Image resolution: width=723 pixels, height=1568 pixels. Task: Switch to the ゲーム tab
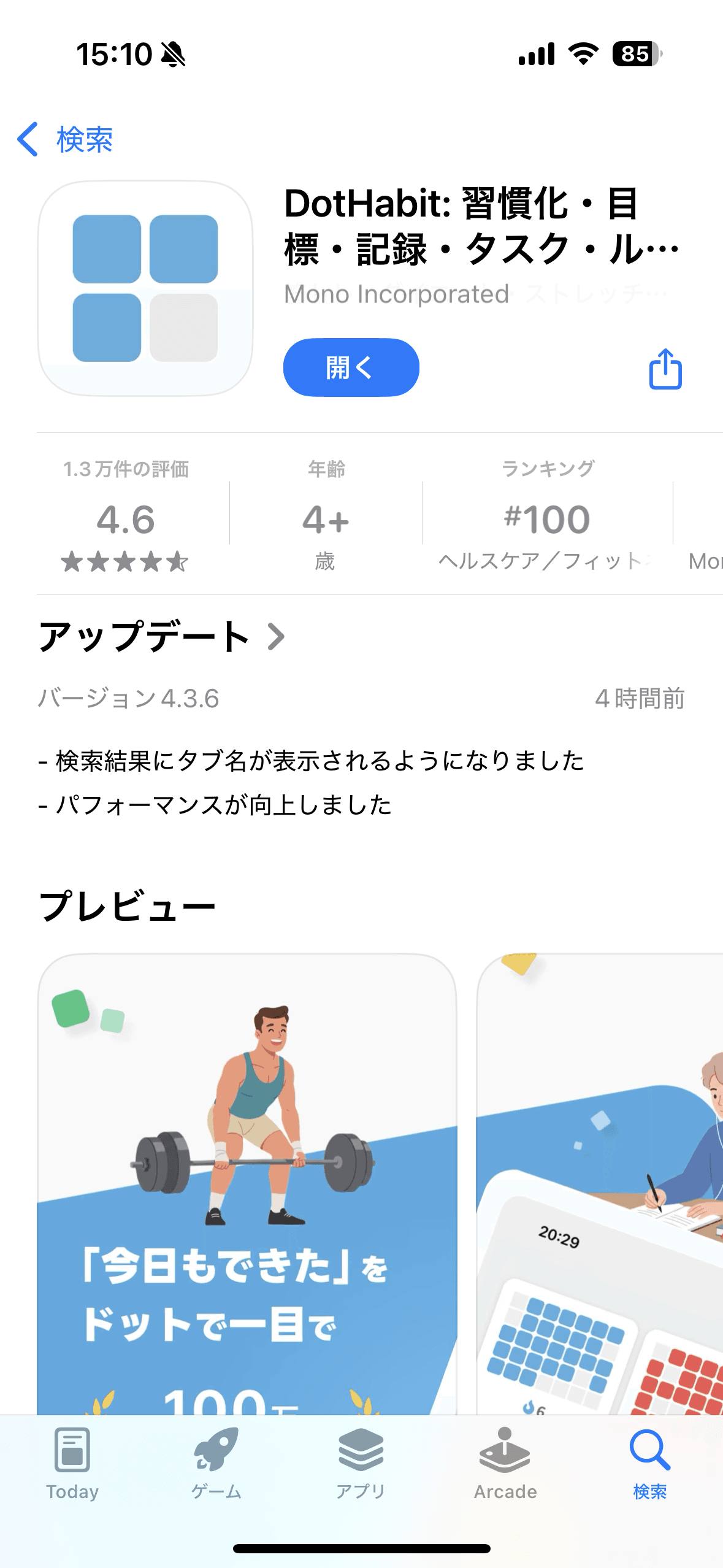[216, 1464]
